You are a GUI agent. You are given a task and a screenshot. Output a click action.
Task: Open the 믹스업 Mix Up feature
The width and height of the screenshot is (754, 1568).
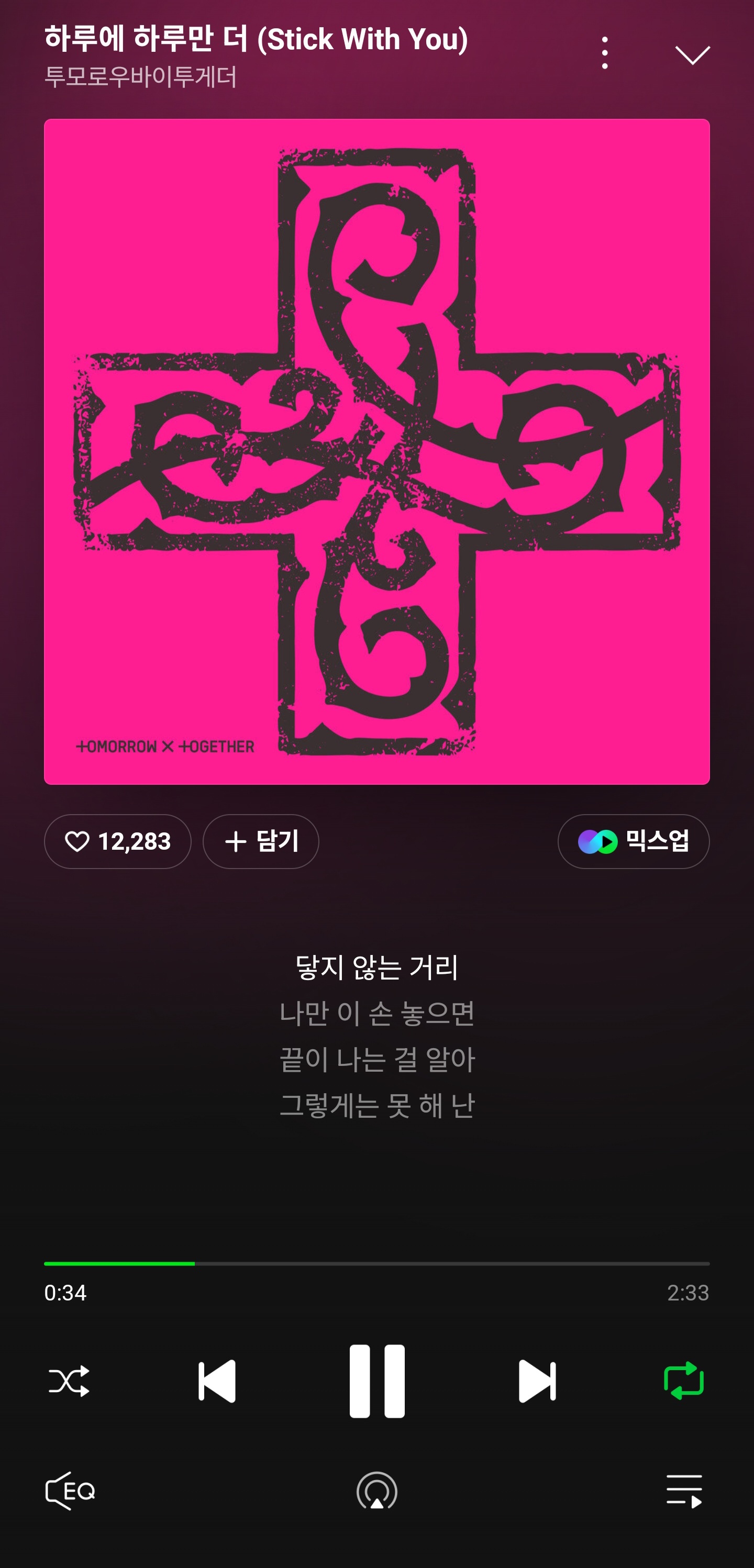pyautogui.click(x=634, y=842)
